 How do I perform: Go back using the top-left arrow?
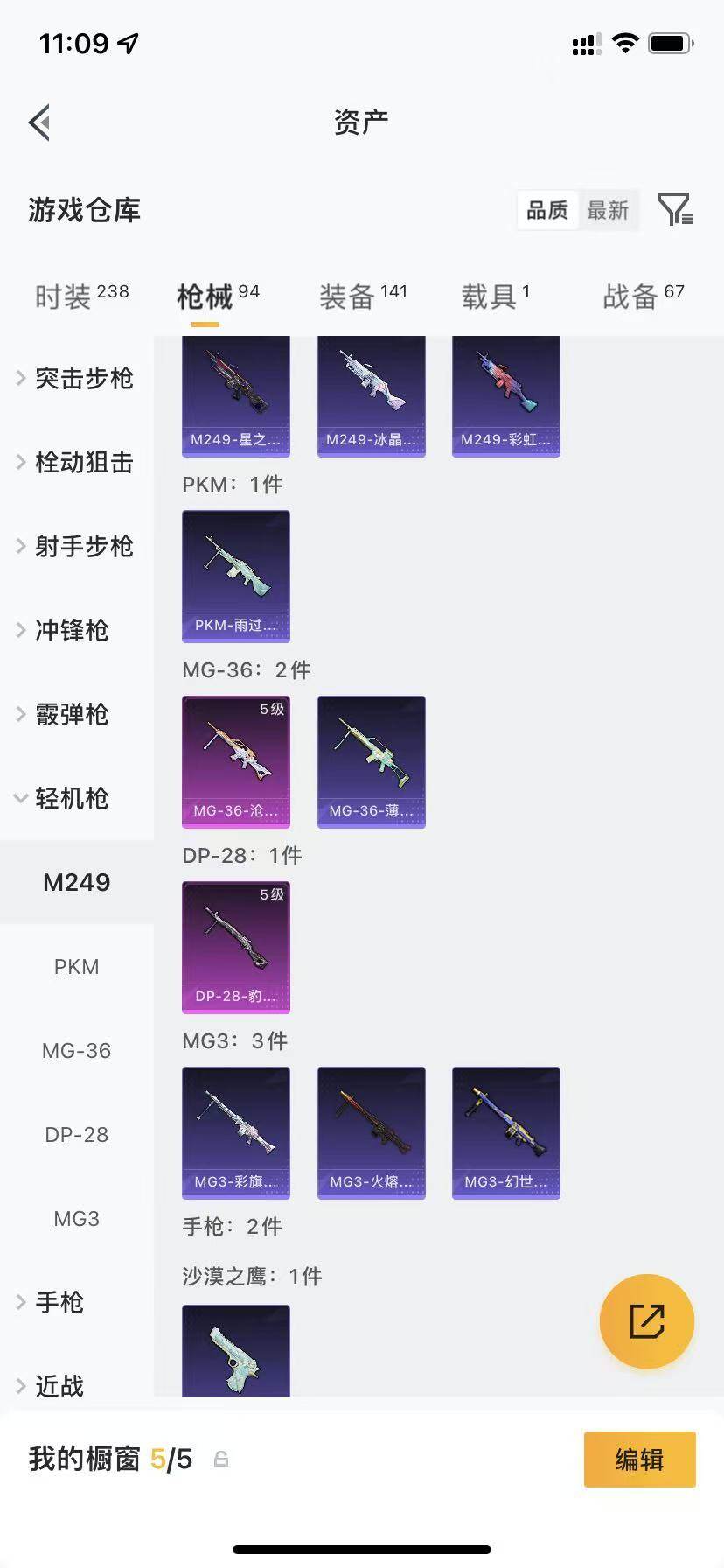pyautogui.click(x=39, y=122)
